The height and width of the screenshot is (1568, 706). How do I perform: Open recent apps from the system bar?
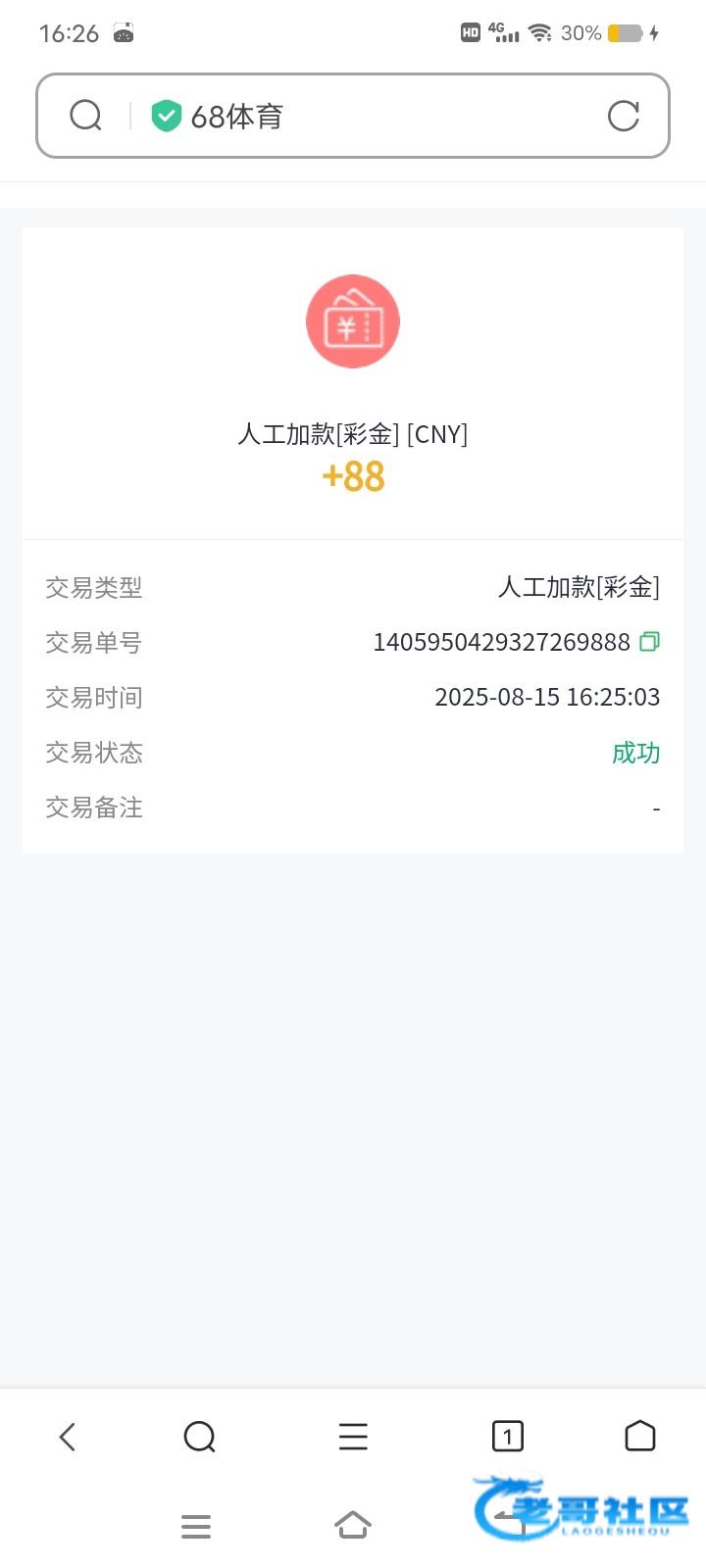point(196,1526)
